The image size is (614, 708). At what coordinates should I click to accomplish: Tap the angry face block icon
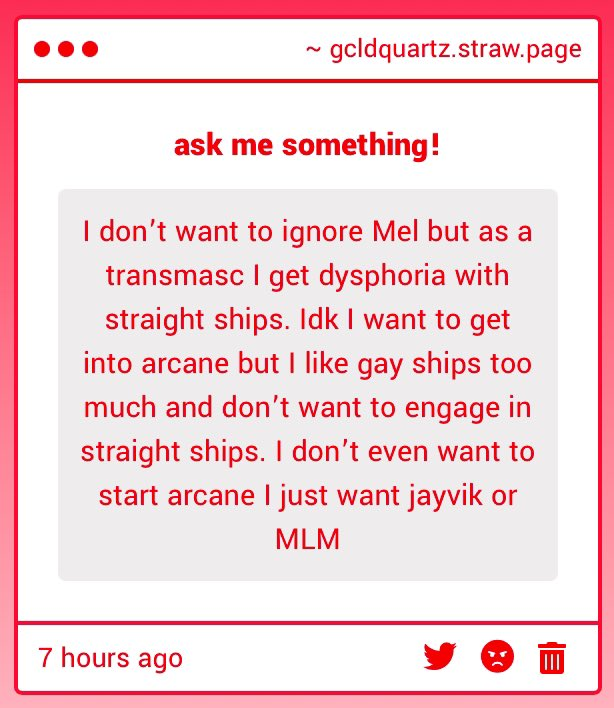pyautogui.click(x=497, y=657)
